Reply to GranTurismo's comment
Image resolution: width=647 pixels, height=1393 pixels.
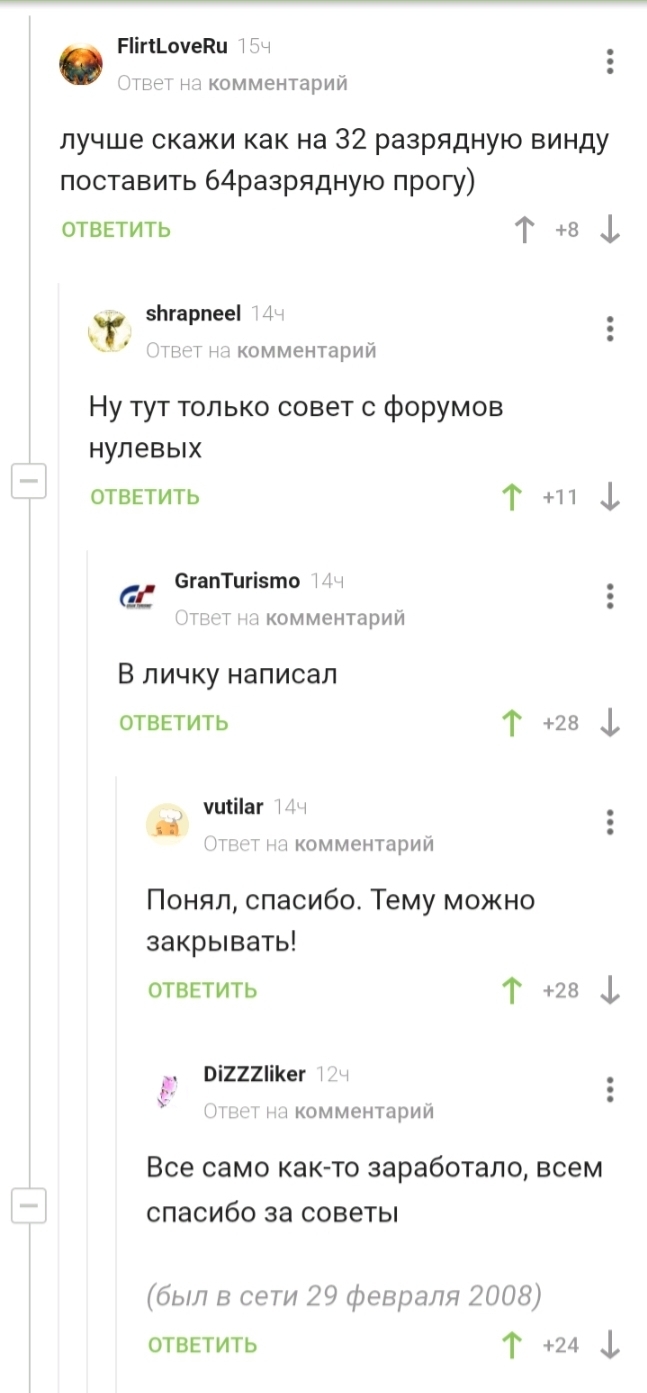click(x=174, y=723)
